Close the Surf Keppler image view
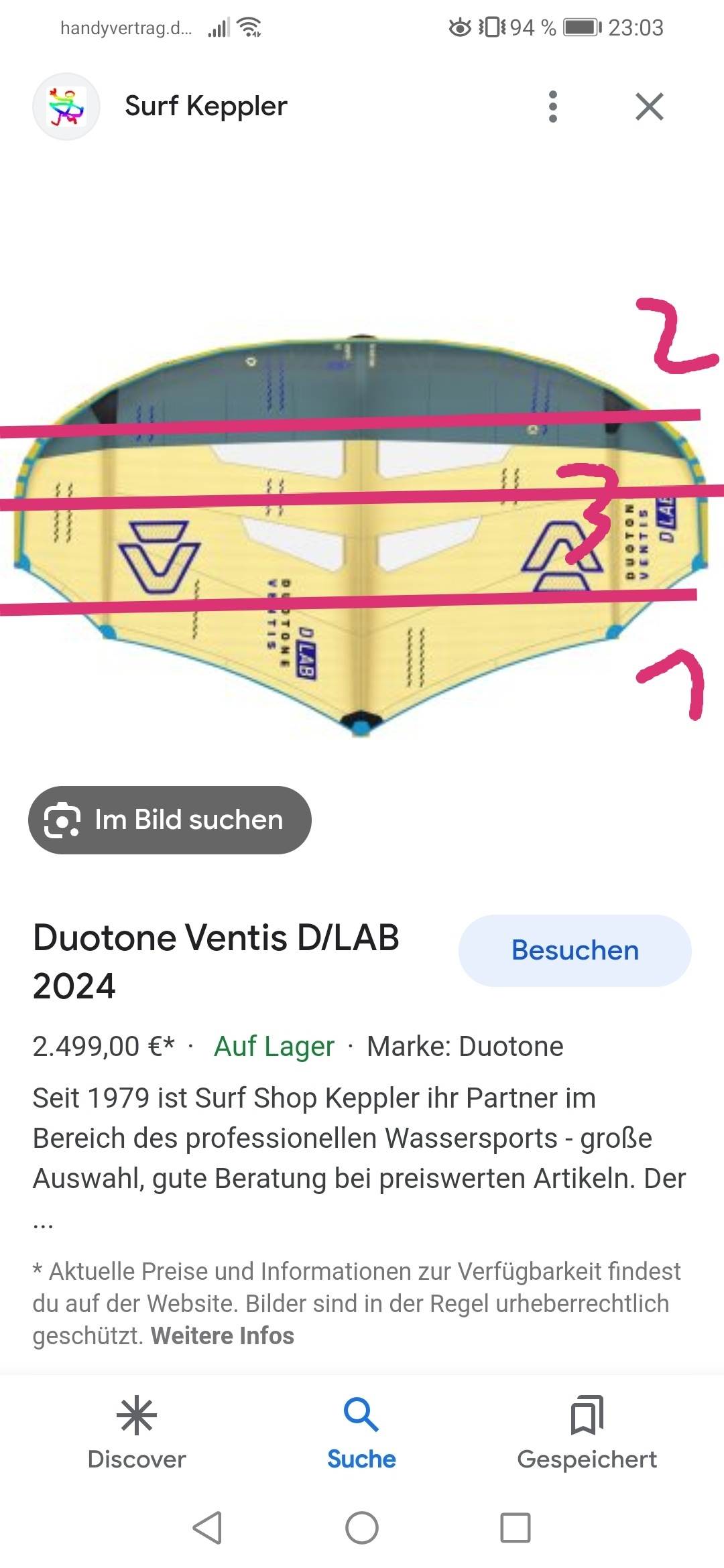 pyautogui.click(x=649, y=107)
